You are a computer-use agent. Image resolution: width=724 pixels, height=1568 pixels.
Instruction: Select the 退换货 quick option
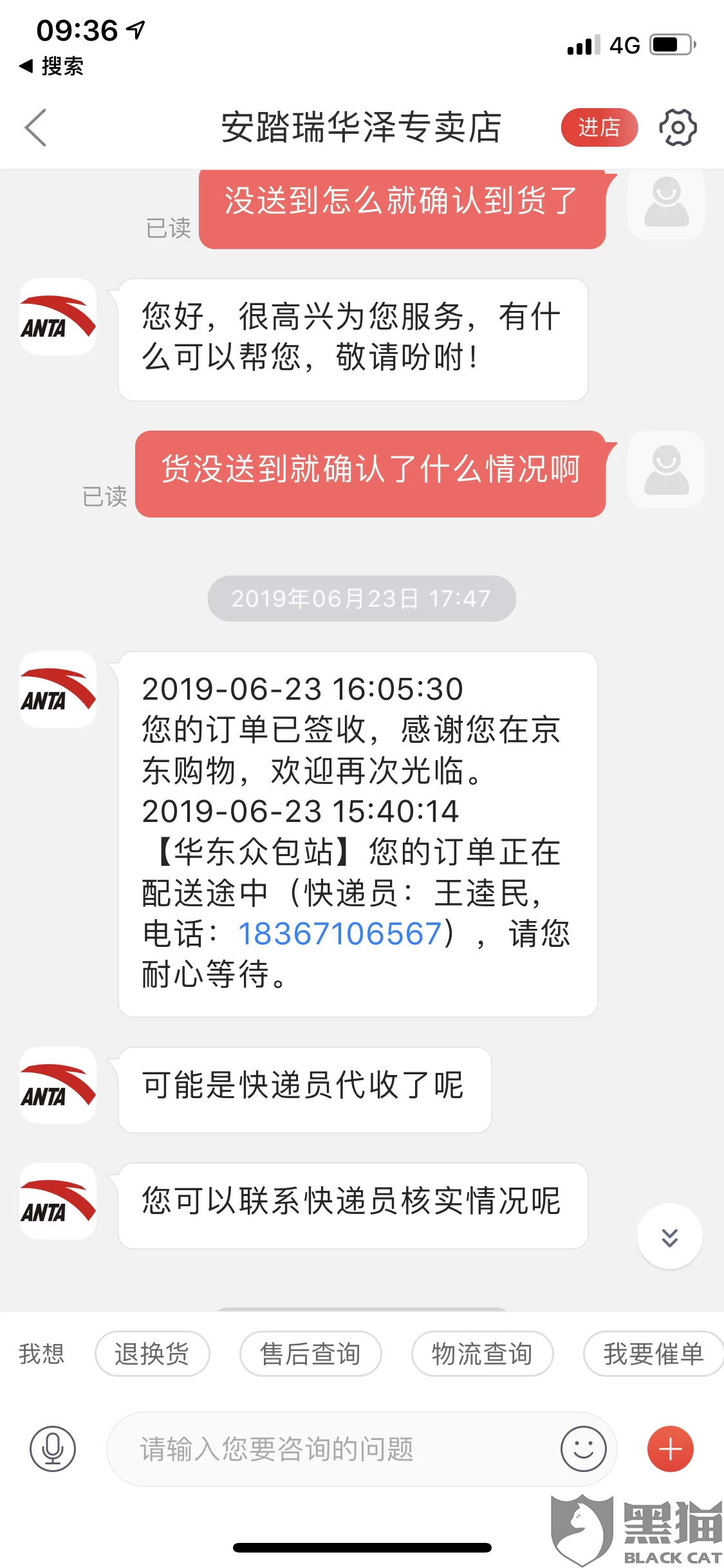(152, 1354)
